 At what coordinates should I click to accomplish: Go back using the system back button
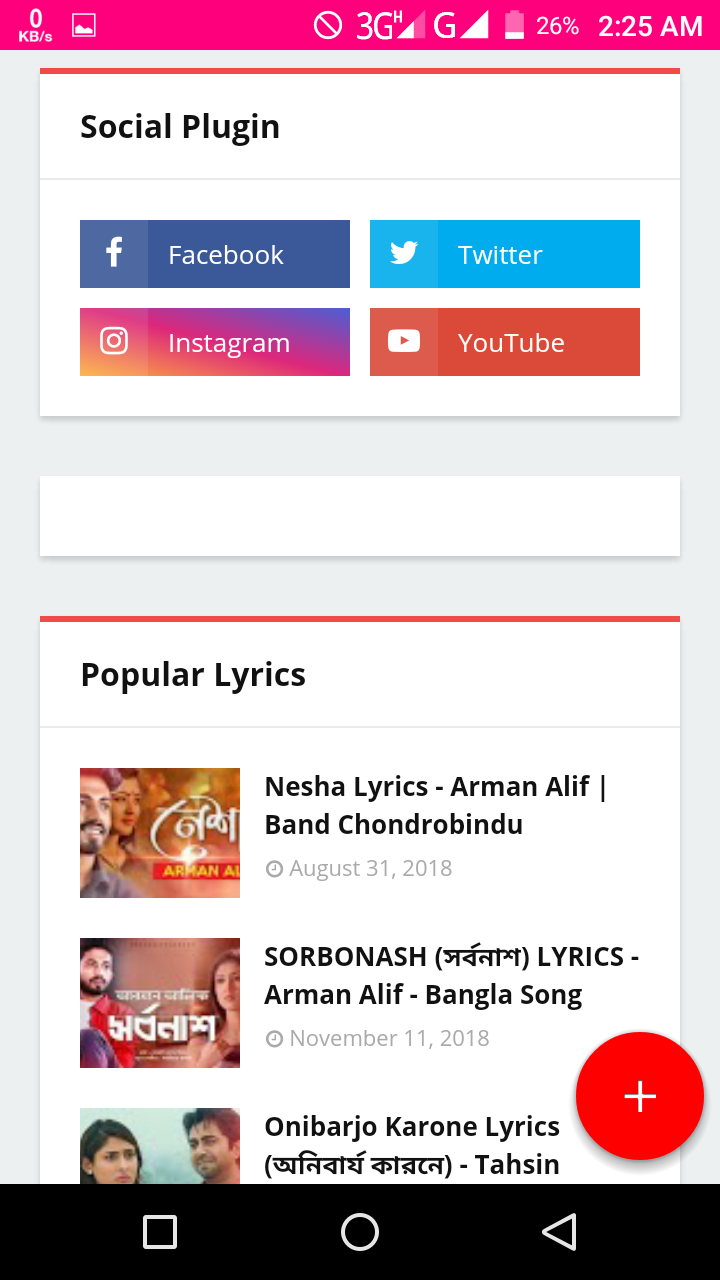[x=559, y=1232]
